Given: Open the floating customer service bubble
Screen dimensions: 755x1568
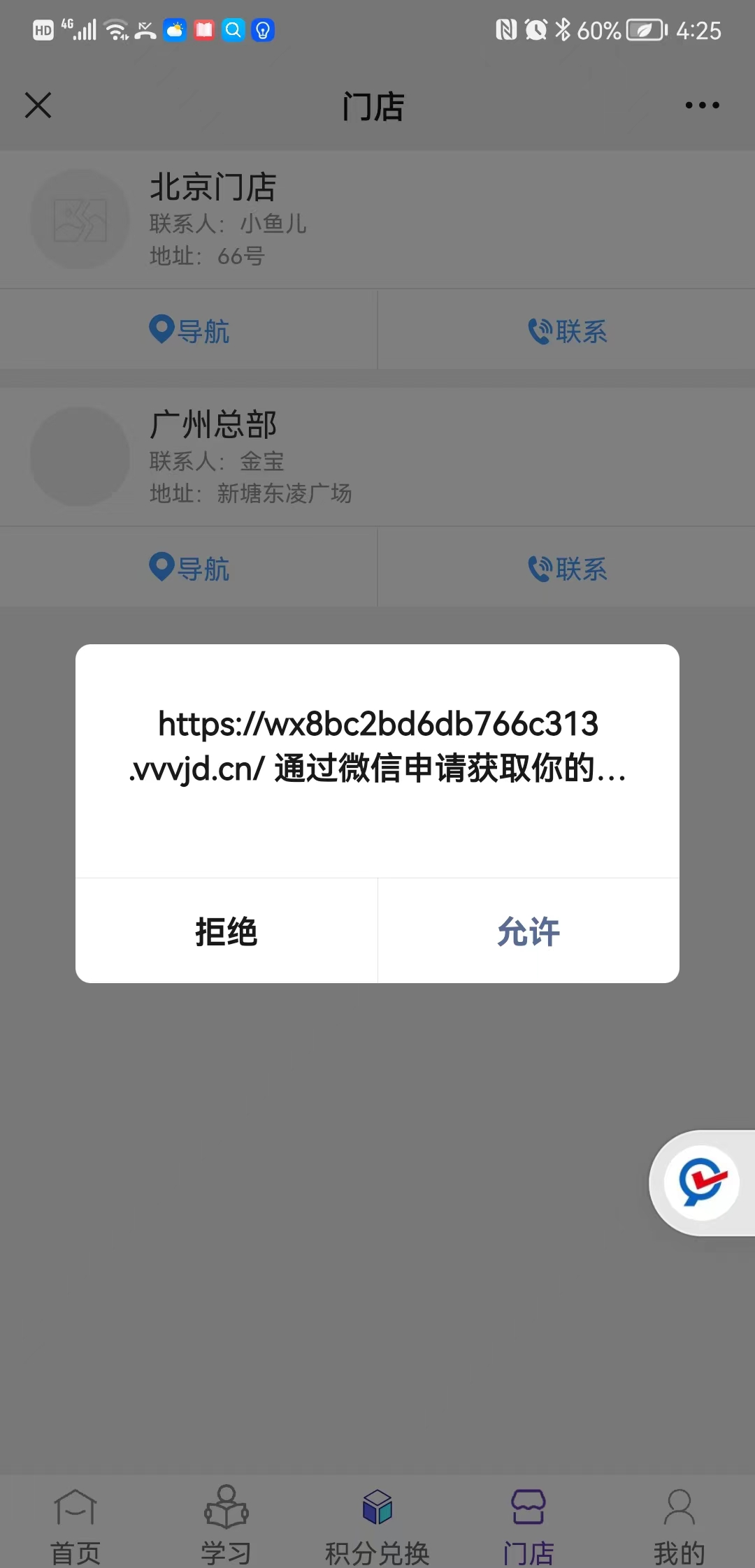Looking at the screenshot, I should pyautogui.click(x=702, y=1182).
